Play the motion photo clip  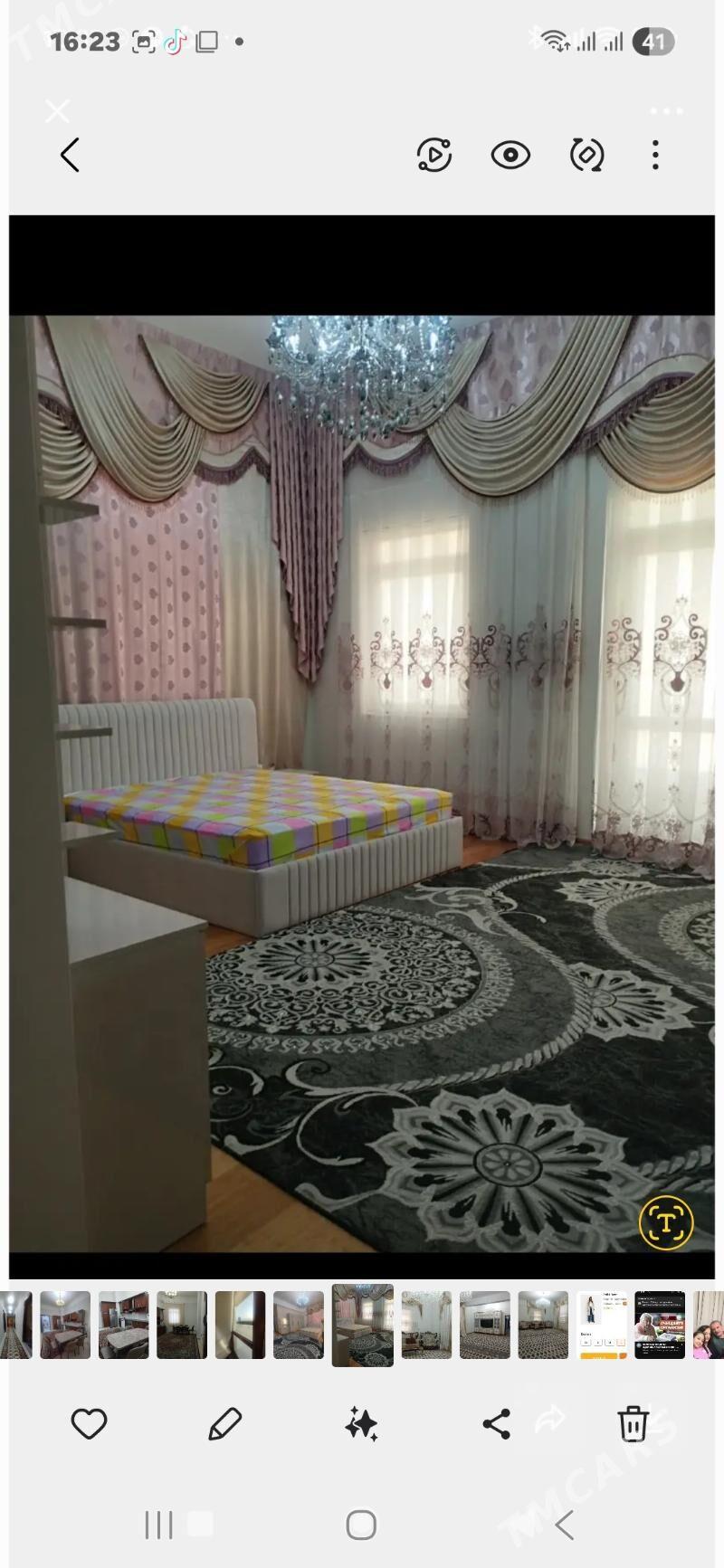(434, 155)
